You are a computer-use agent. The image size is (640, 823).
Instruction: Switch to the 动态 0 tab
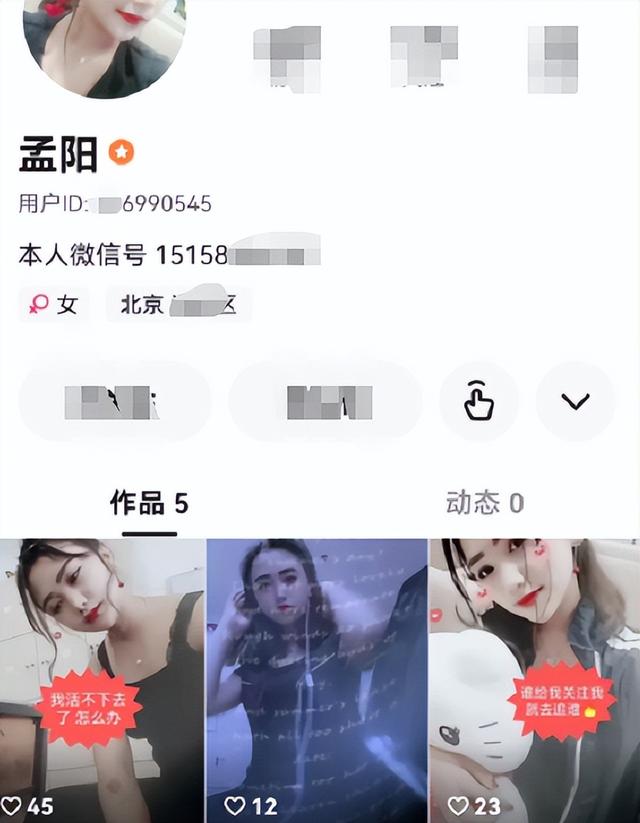[x=485, y=502]
